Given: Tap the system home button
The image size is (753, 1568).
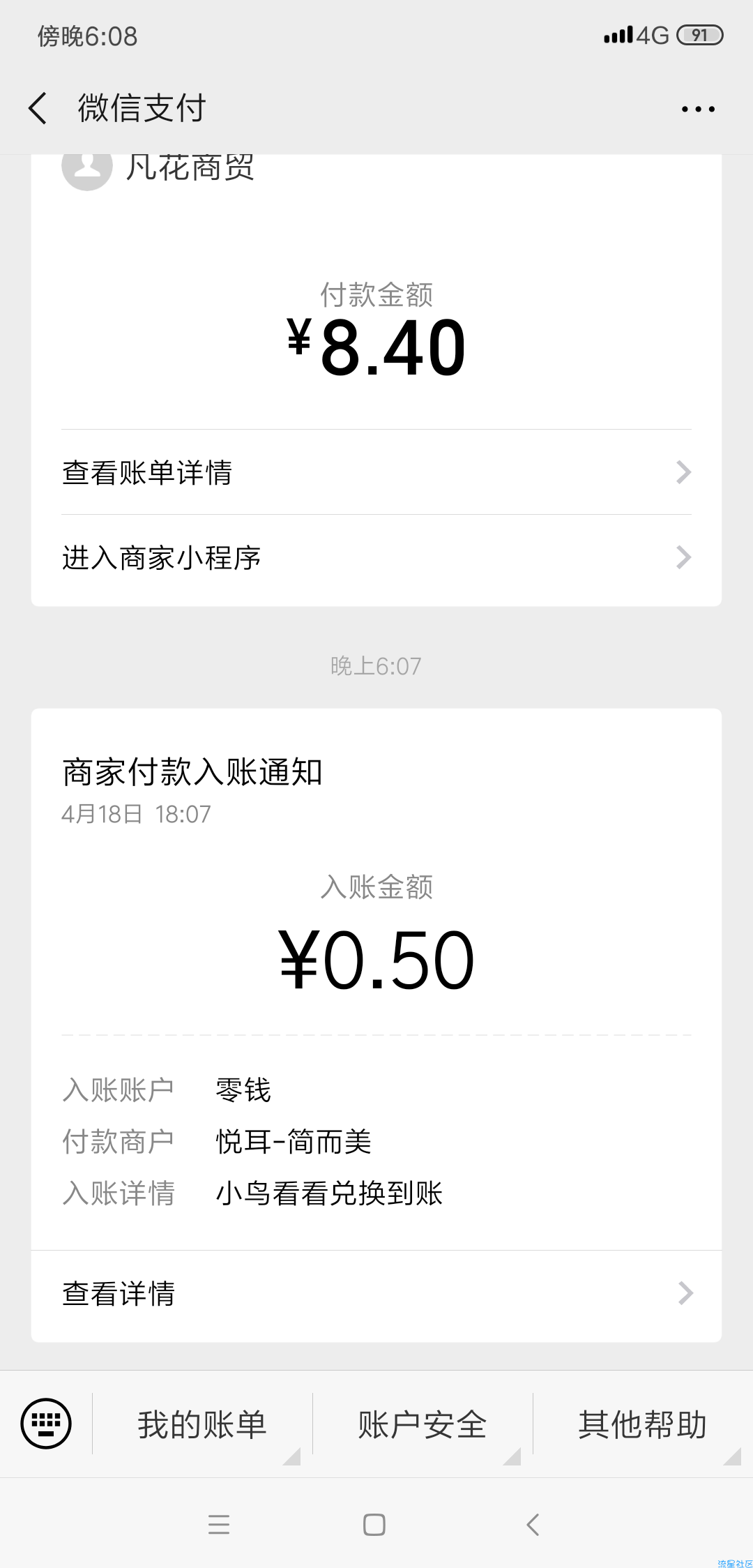Looking at the screenshot, I should pos(374,1525).
